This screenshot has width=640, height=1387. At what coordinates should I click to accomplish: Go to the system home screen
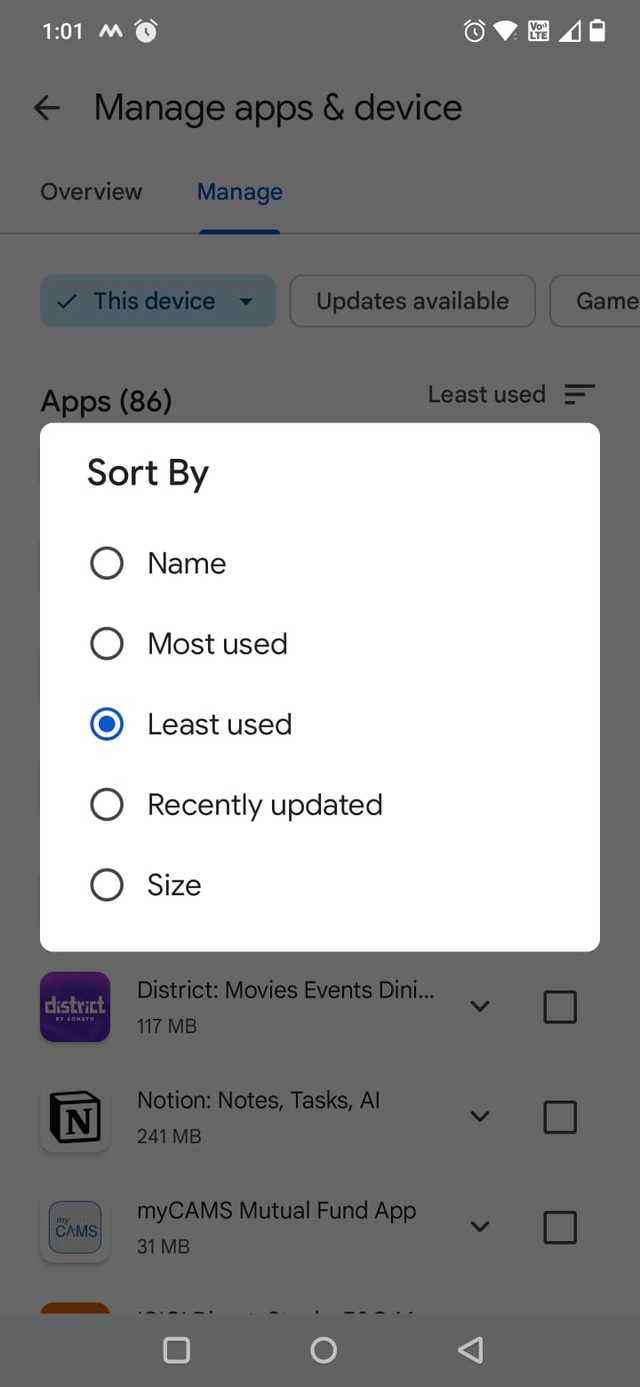(x=324, y=1350)
